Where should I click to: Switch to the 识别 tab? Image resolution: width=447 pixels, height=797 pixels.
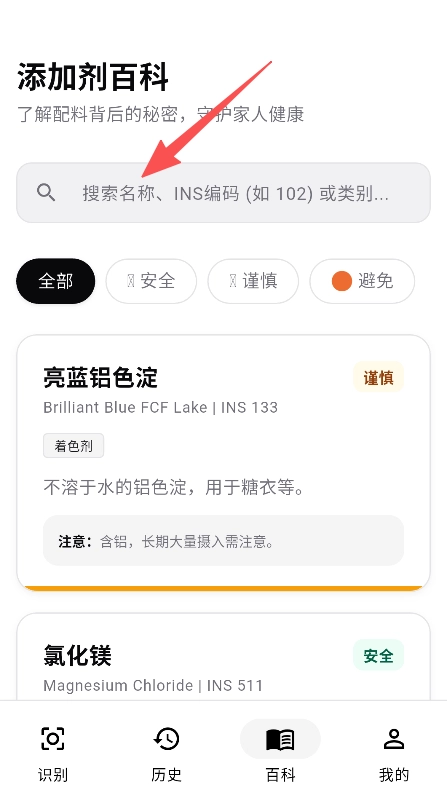pyautogui.click(x=53, y=754)
